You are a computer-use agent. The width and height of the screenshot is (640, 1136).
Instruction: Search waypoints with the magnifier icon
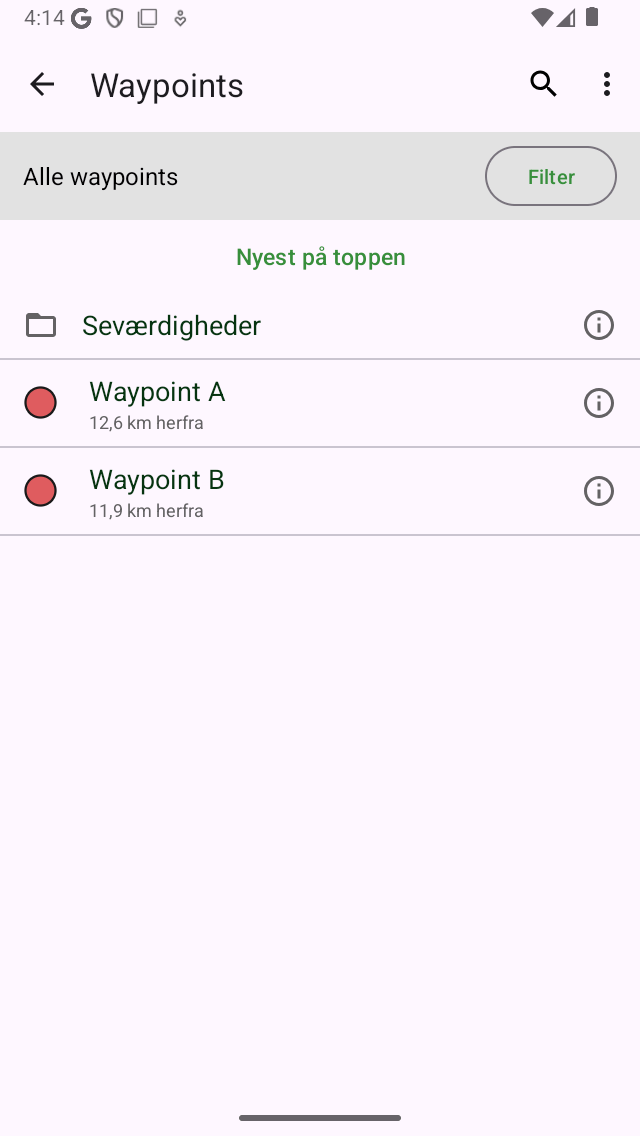click(x=543, y=85)
